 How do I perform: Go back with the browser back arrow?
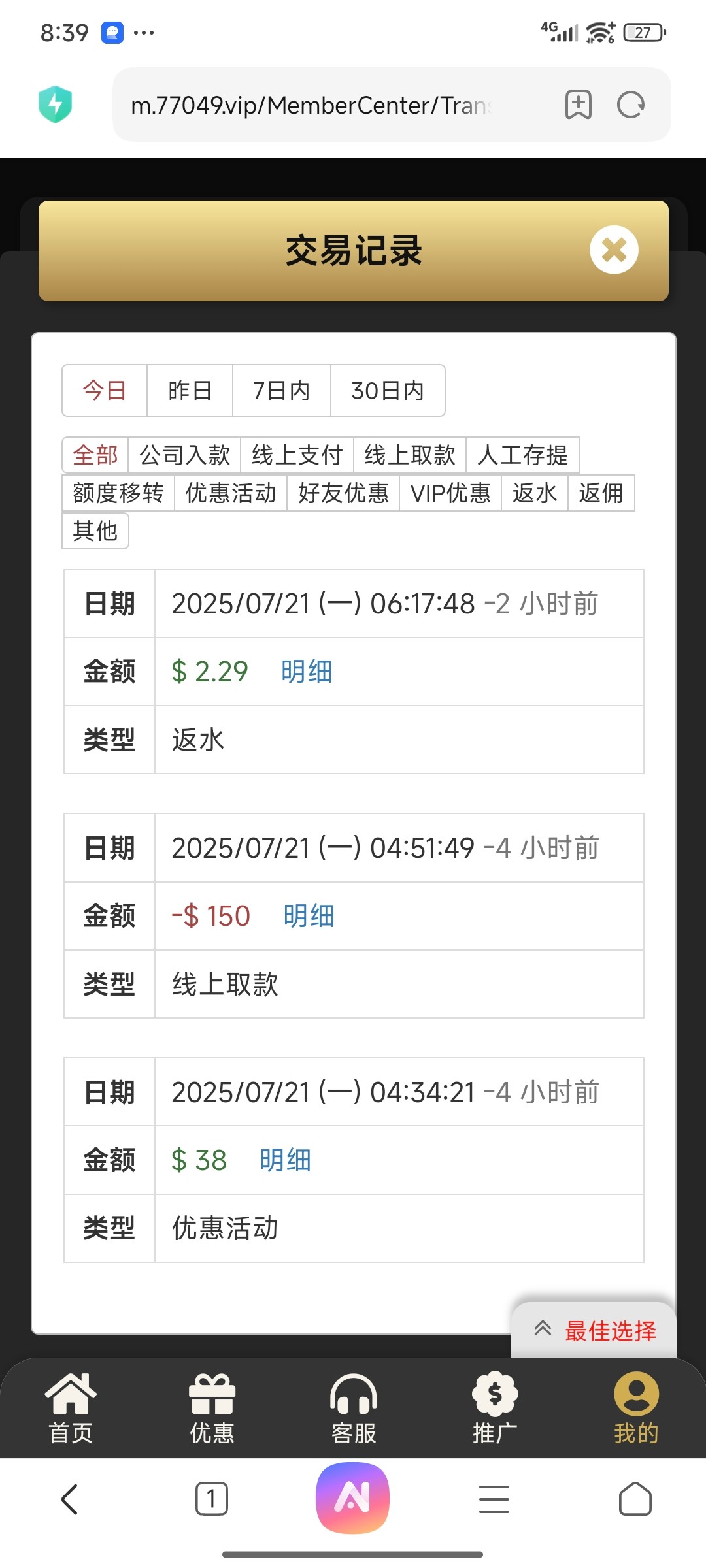[x=69, y=1499]
